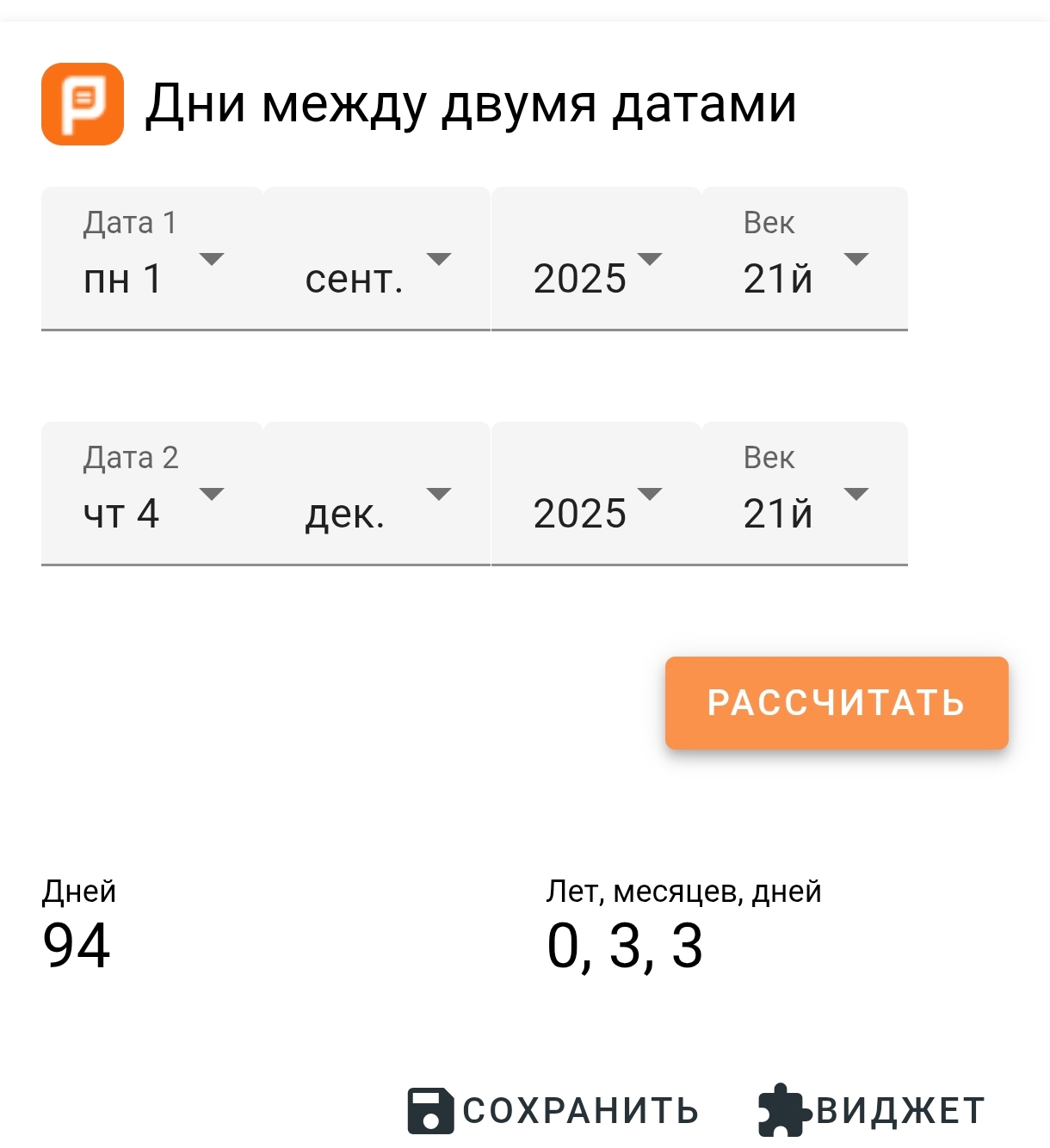Open the Дата 1 day dropdown
Image resolution: width=1050 pixels, height=1148 pixels.
[x=151, y=260]
